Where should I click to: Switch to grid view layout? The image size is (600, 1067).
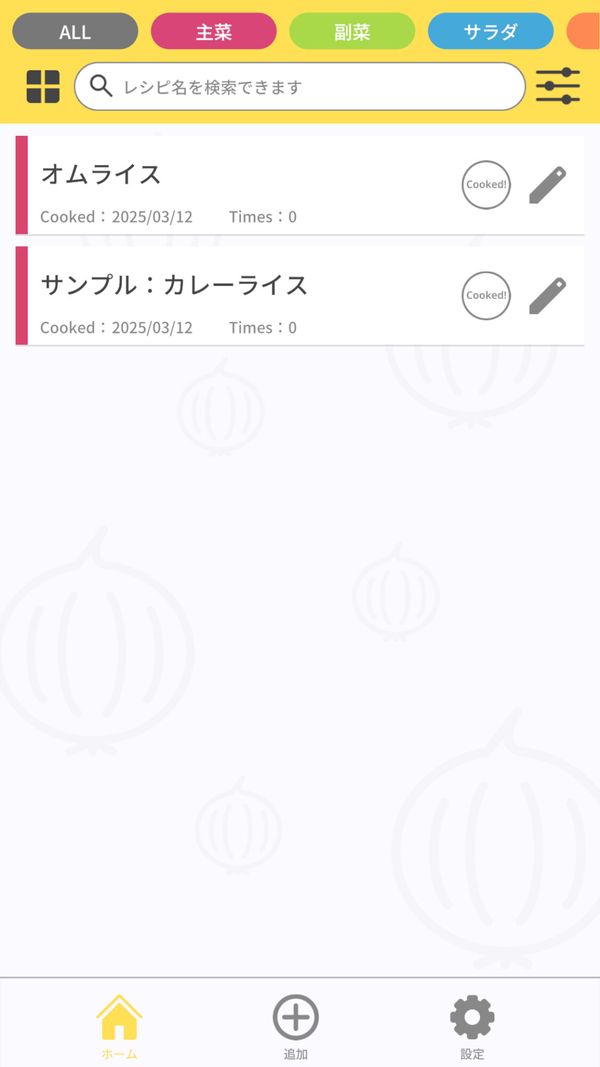[x=43, y=86]
